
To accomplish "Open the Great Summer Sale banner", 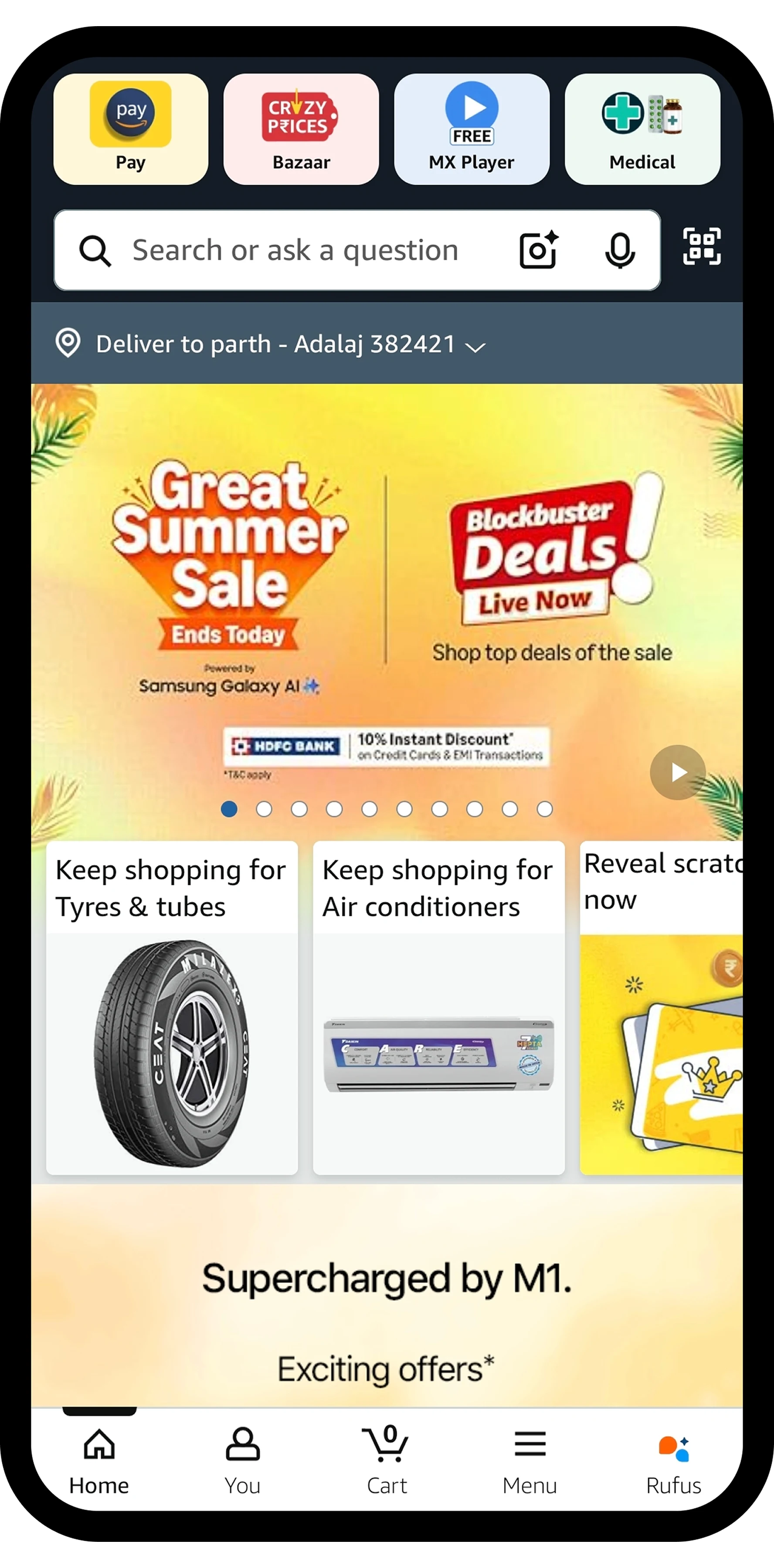I will pyautogui.click(x=387, y=578).
